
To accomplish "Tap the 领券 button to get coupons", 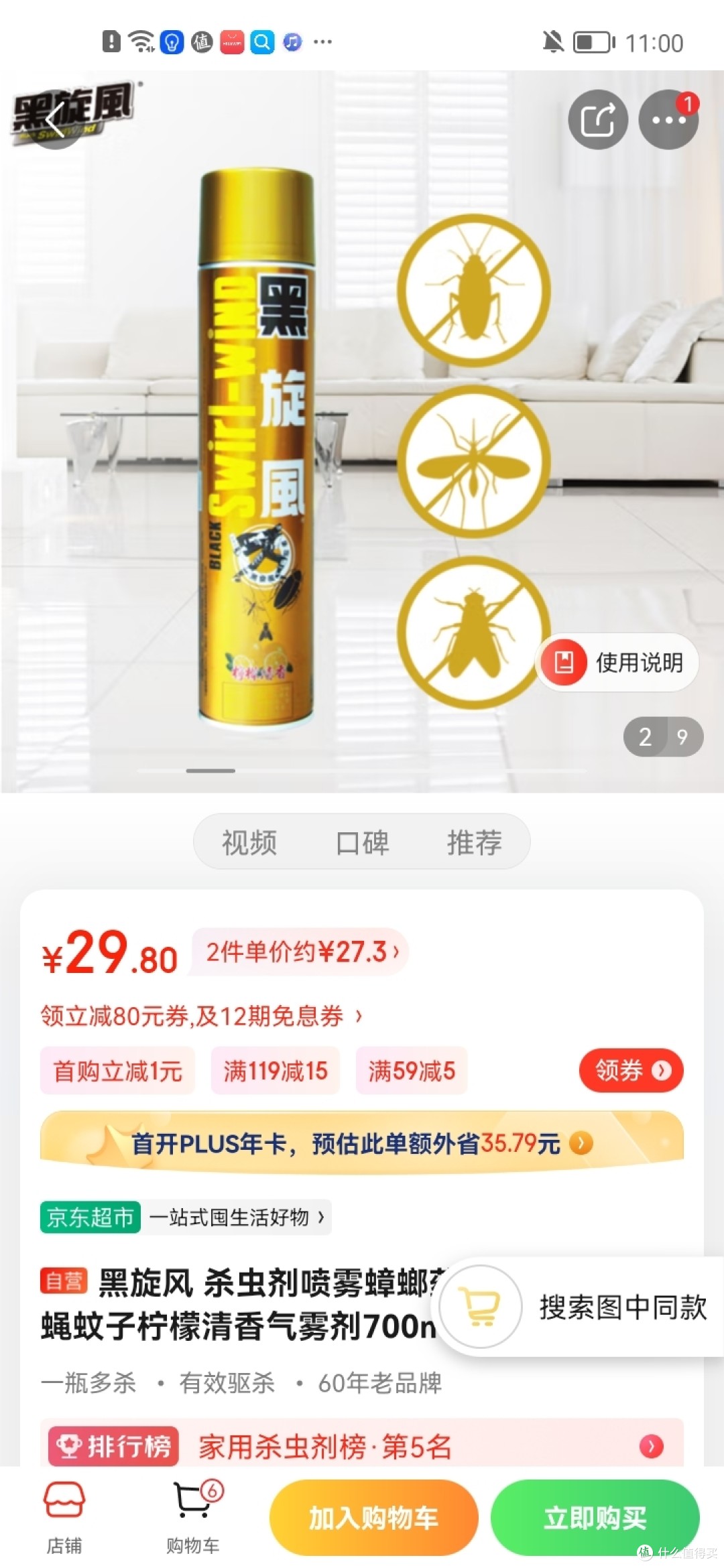I will point(631,1070).
